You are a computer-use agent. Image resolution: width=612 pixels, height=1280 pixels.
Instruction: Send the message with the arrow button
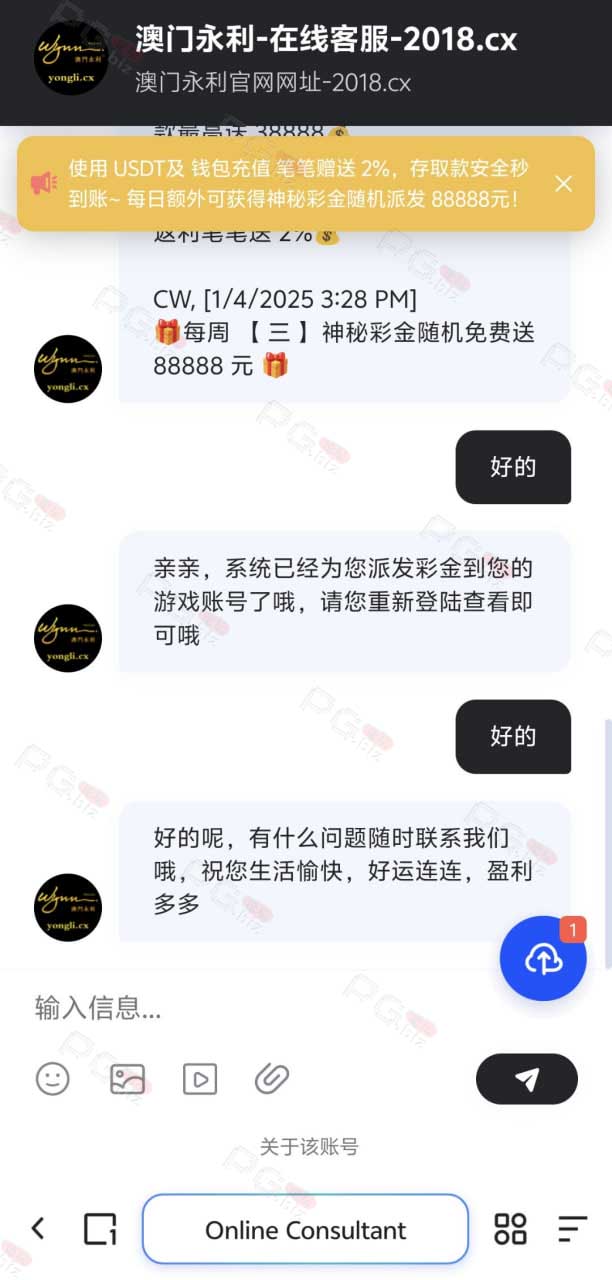tap(527, 1079)
